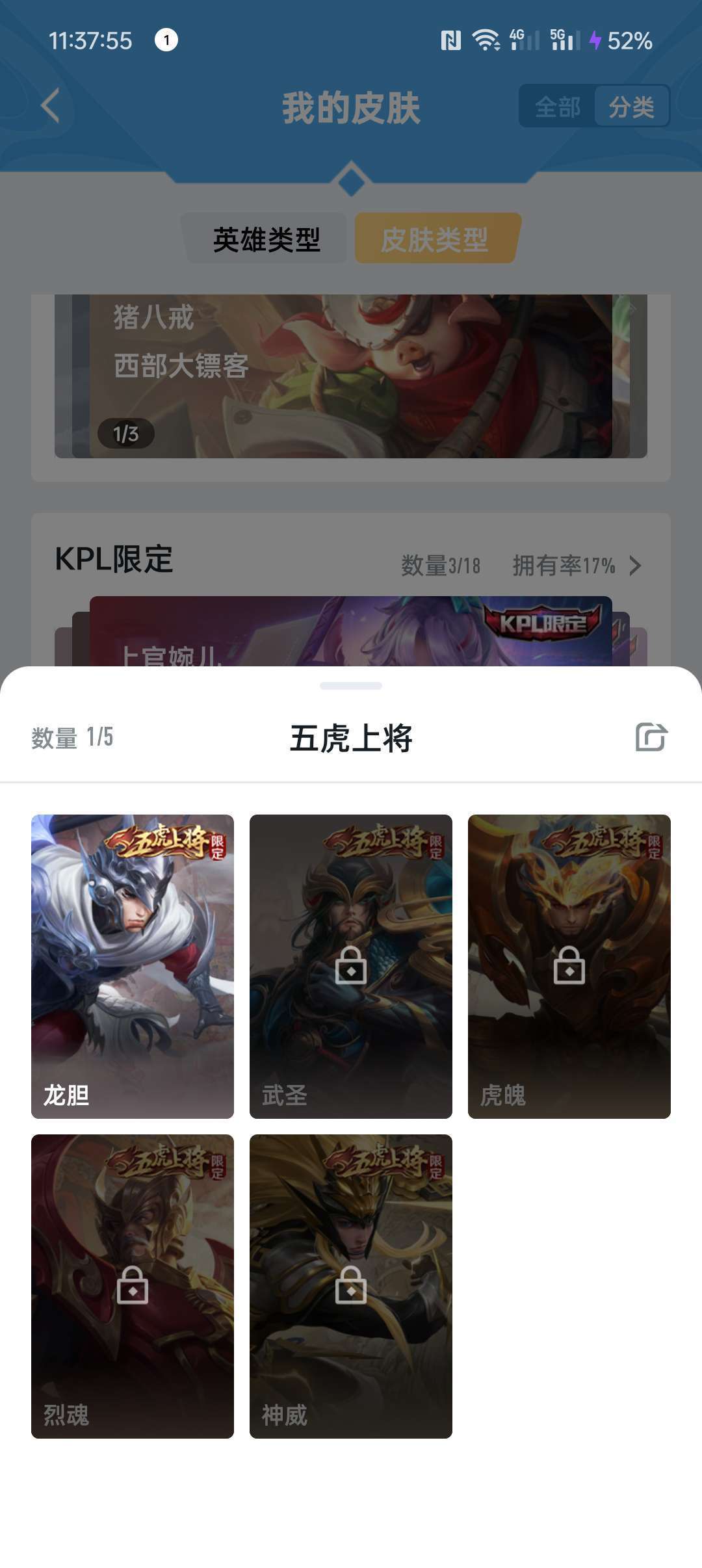The image size is (702, 1568).
Task: Open the locked 武圣 skin card
Action: click(x=350, y=966)
